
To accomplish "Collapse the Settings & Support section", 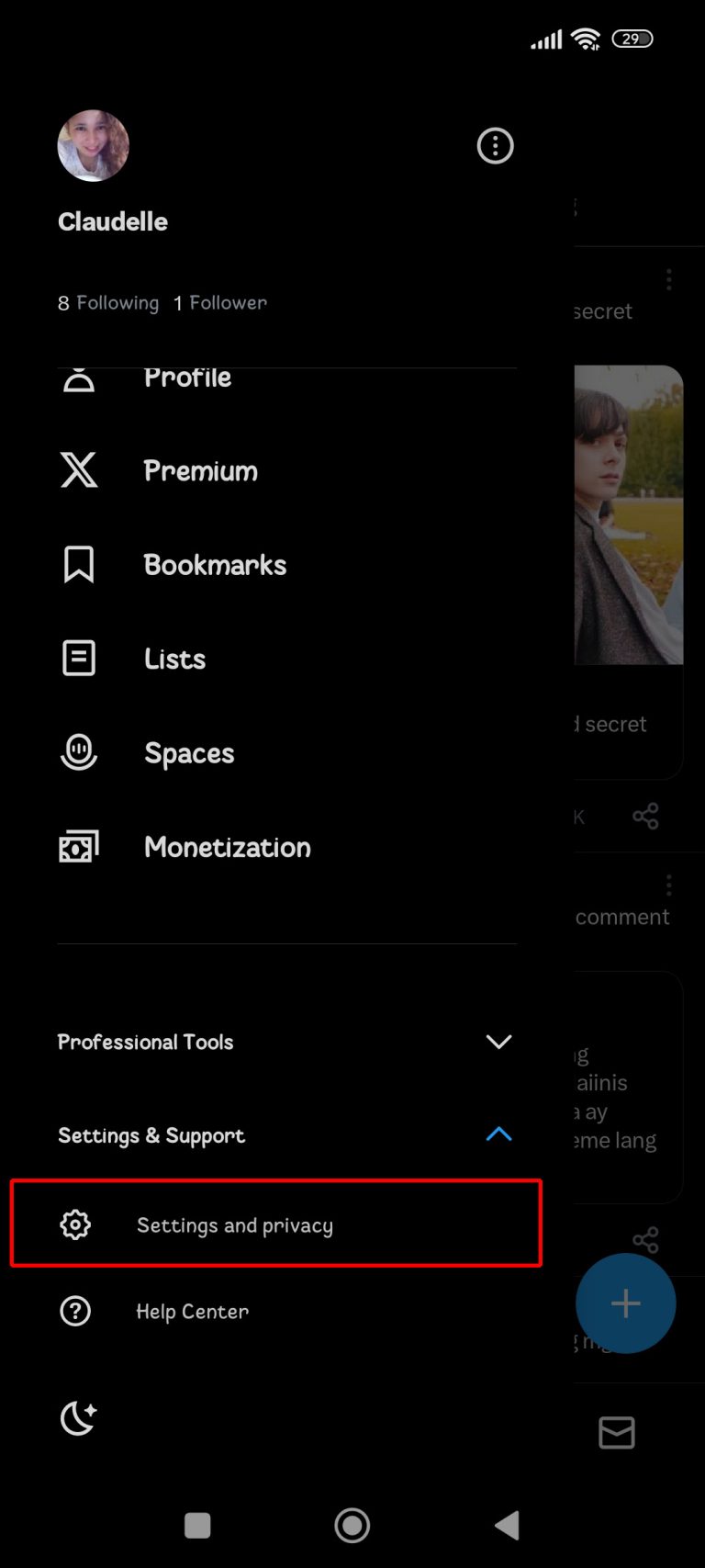I will [498, 1135].
